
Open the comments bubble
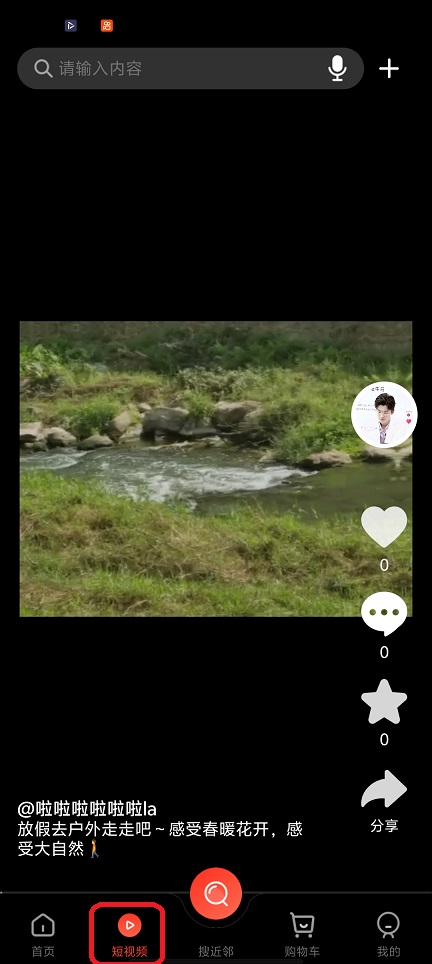[384, 614]
